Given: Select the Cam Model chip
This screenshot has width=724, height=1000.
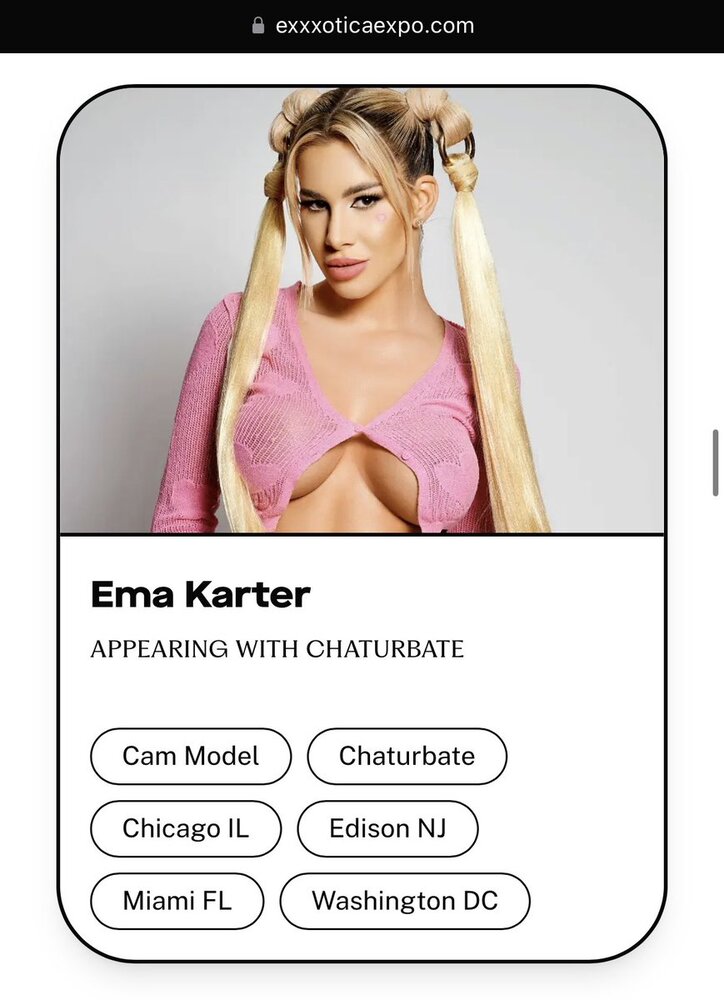Looking at the screenshot, I should [190, 756].
